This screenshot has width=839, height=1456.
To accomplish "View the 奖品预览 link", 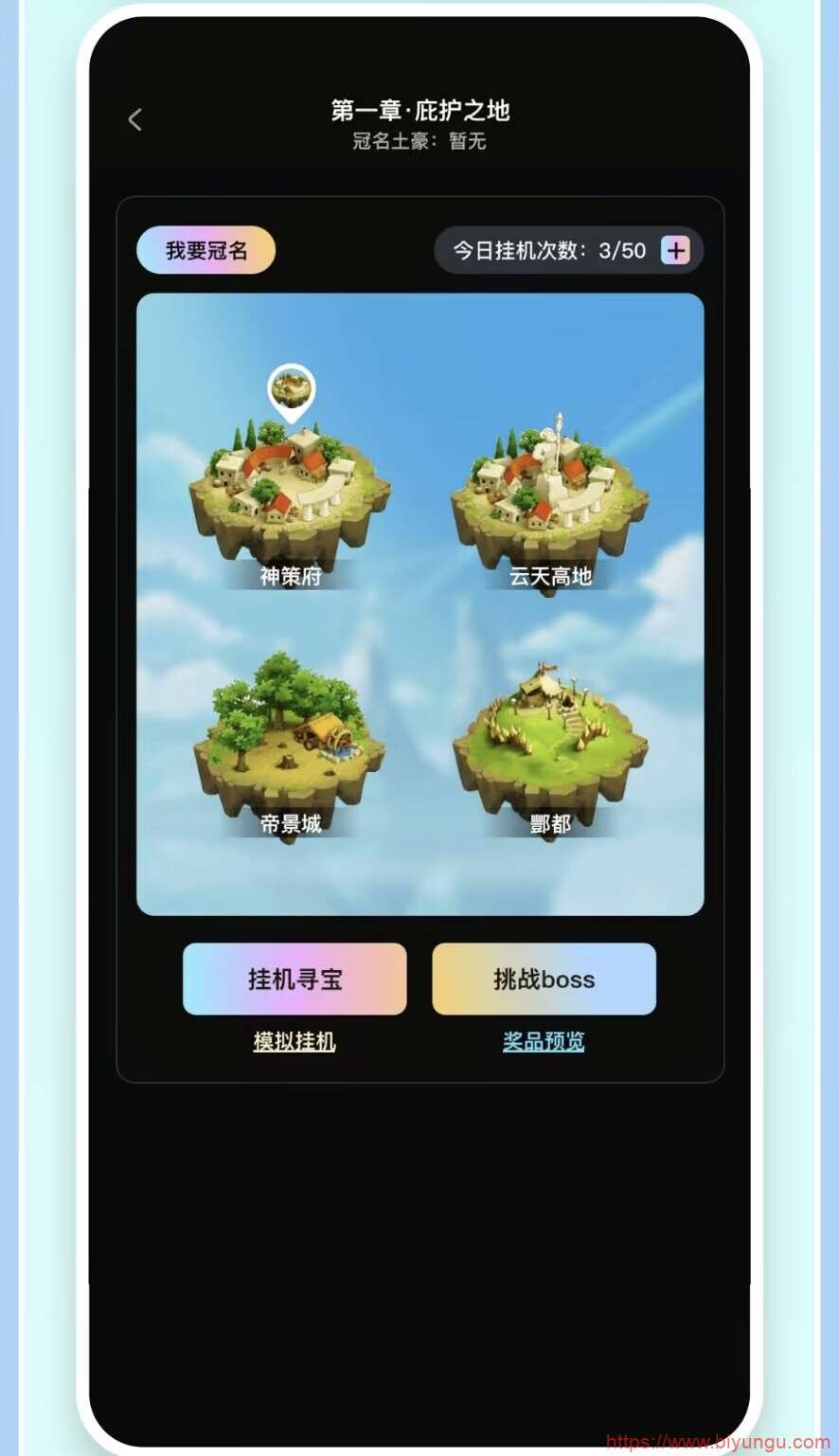I will point(544,1042).
